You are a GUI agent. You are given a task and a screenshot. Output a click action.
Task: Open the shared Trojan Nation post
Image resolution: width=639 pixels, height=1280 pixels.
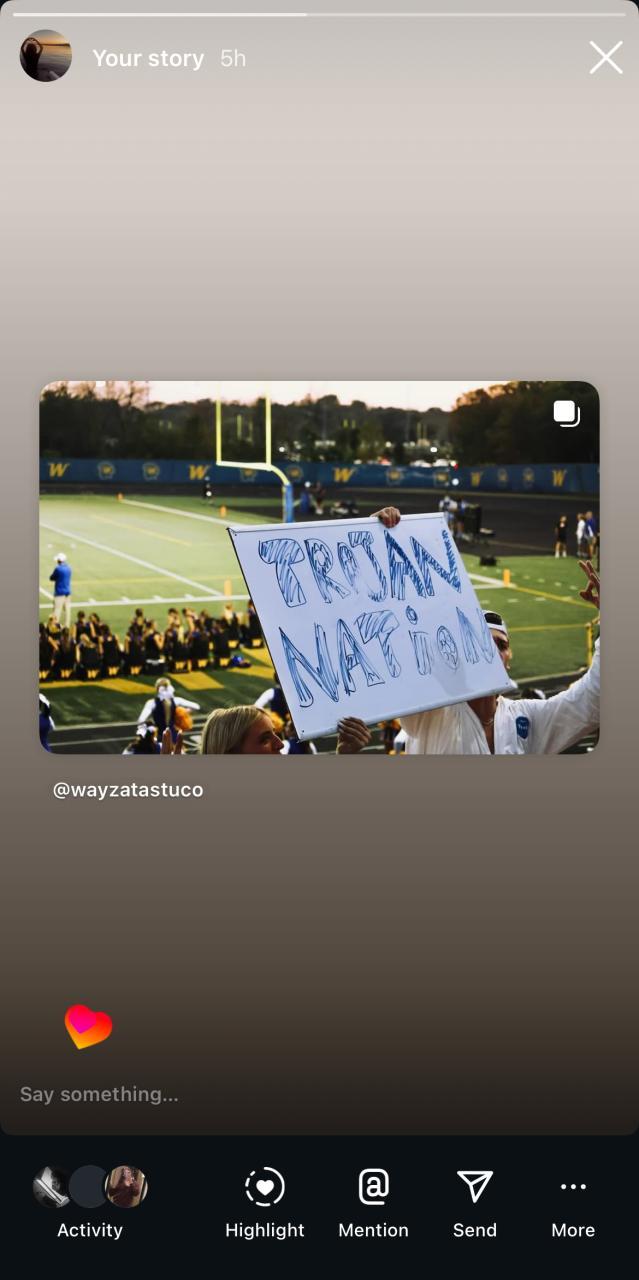319,566
